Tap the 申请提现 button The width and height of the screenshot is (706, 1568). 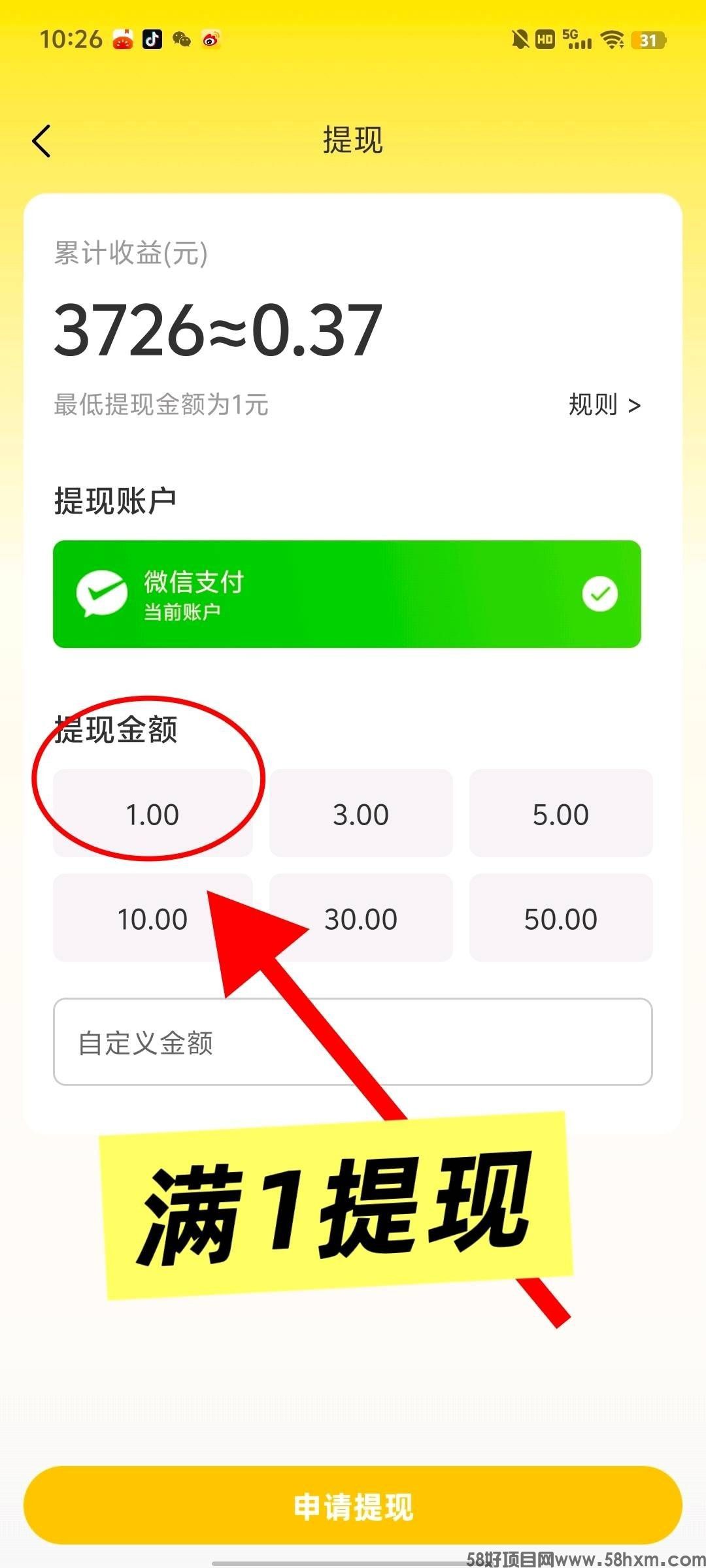(353, 1506)
